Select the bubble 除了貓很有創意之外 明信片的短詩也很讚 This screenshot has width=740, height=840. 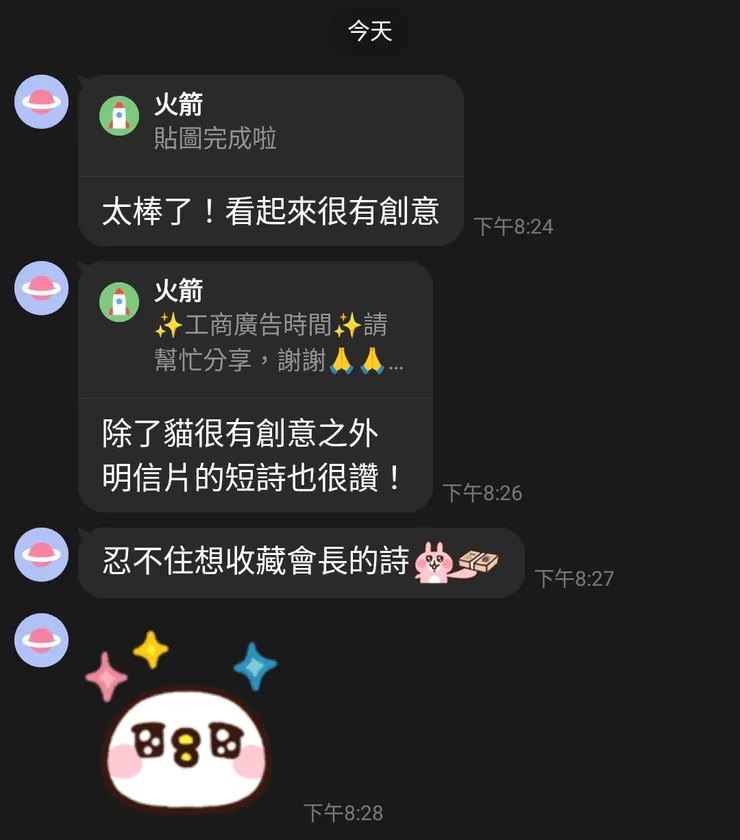(x=255, y=450)
